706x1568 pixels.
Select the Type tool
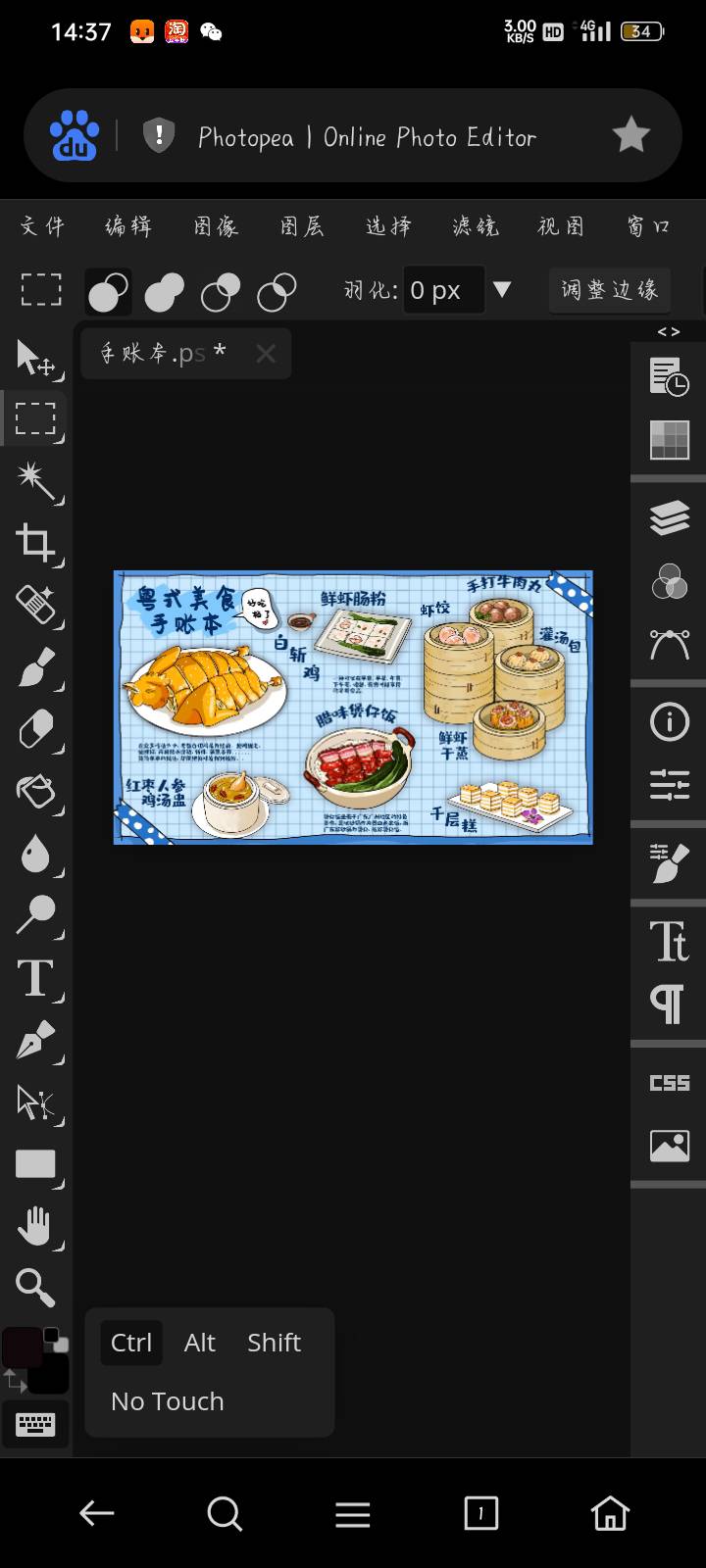(35, 978)
